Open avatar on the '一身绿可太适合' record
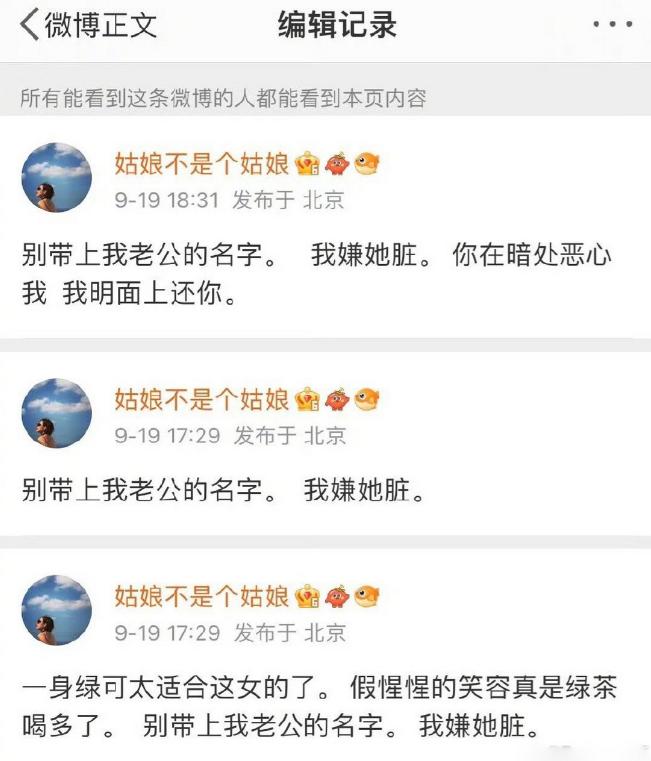The height and width of the screenshot is (761, 651). click(x=57, y=610)
